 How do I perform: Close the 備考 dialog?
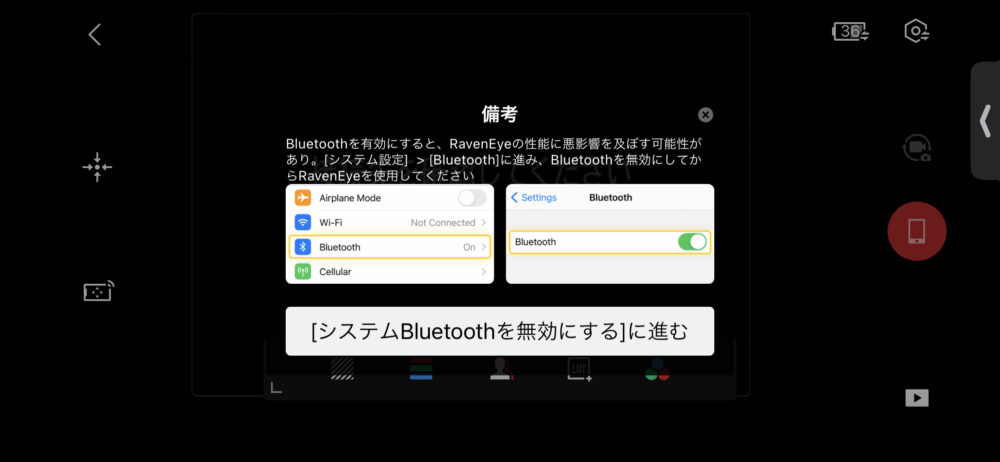click(705, 115)
